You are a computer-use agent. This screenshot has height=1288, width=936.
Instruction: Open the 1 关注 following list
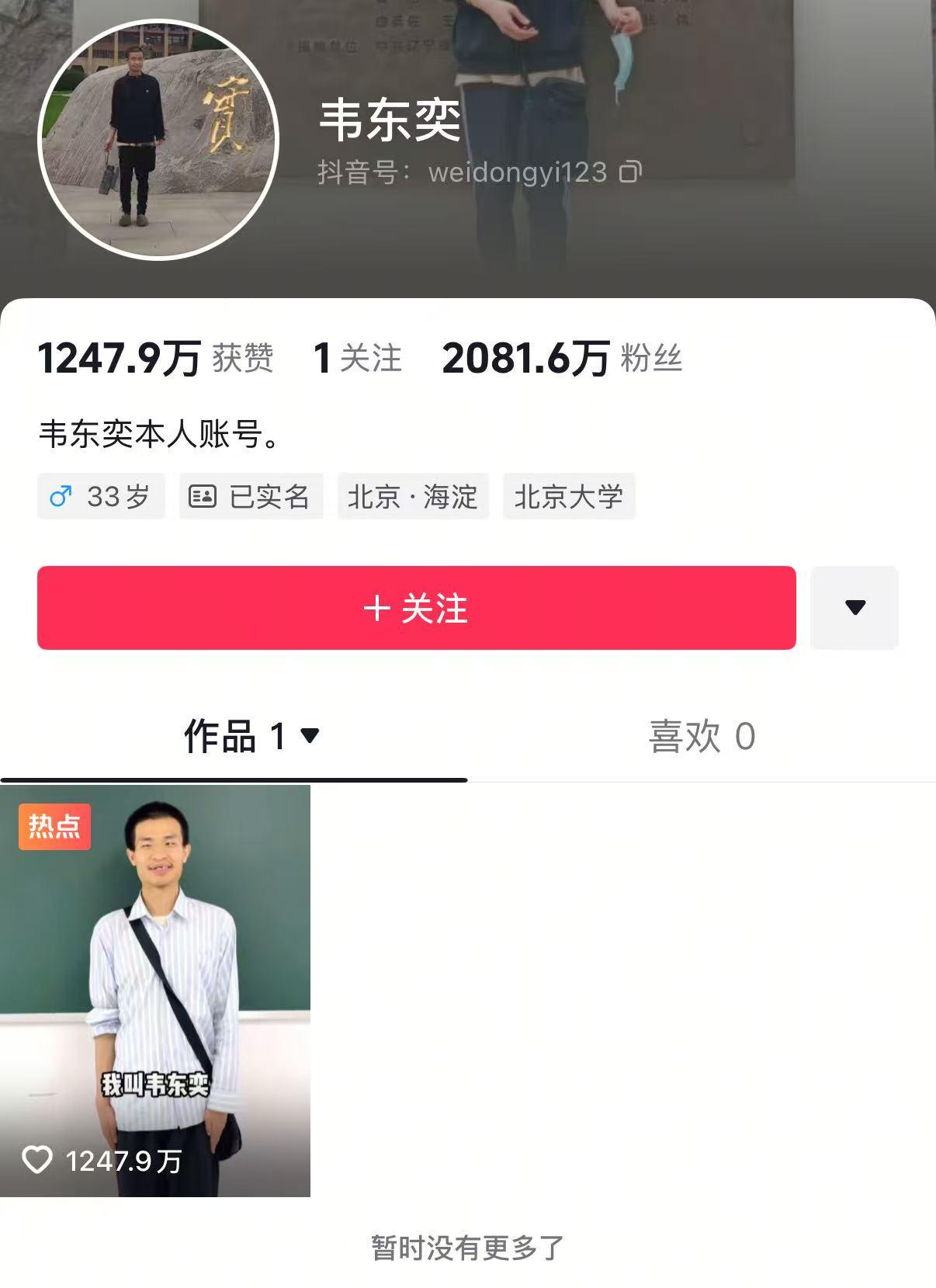tap(357, 359)
